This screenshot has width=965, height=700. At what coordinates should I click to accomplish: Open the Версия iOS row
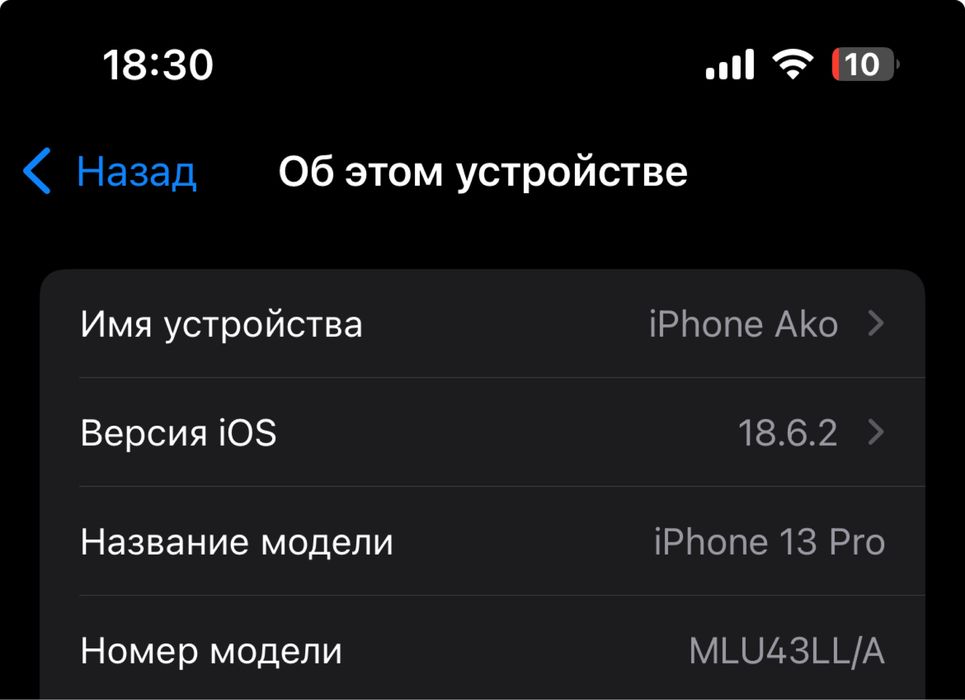coord(482,433)
